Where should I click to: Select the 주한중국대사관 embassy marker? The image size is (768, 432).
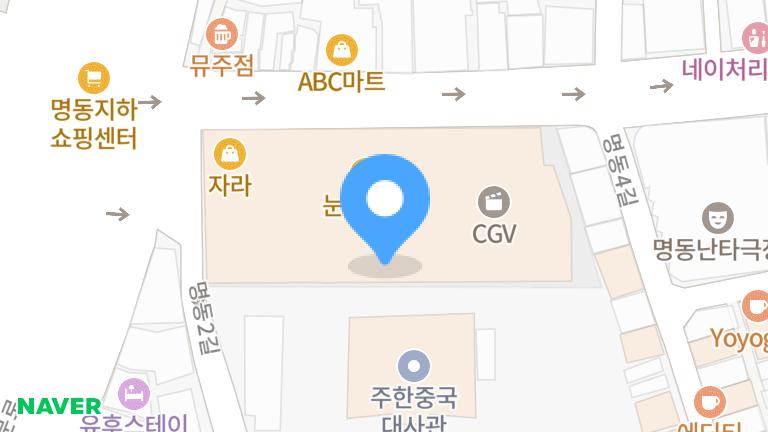coord(413,365)
